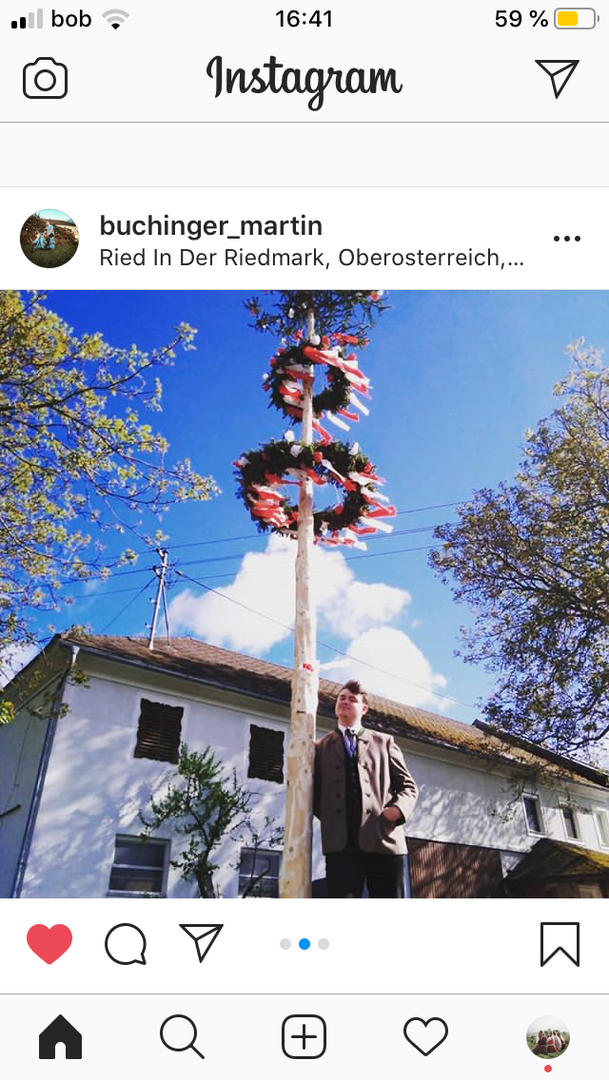
Task: Open the Ried In Der Riedmark location
Action: (x=311, y=258)
